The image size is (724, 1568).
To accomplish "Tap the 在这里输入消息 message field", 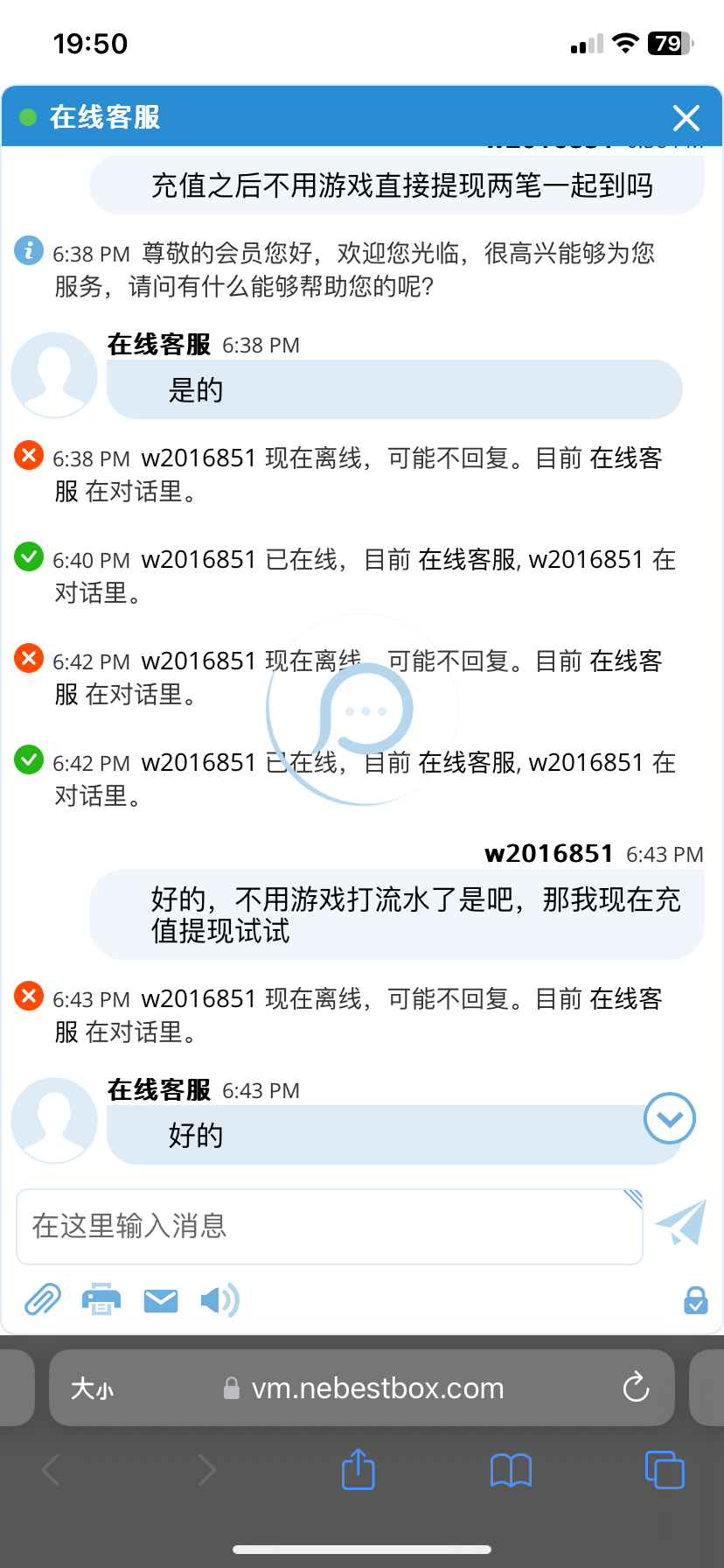I will click(x=330, y=1226).
